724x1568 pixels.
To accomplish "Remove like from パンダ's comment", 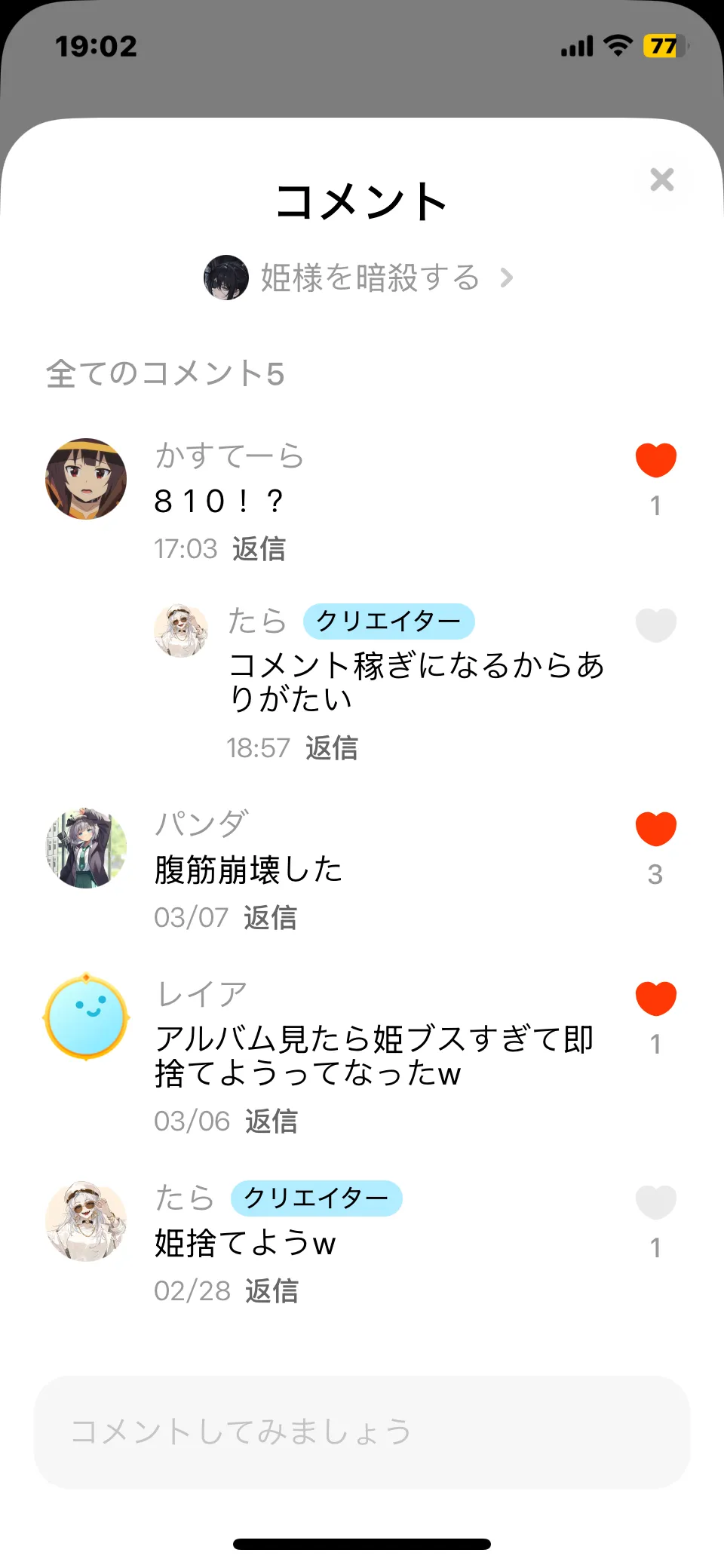I will (x=655, y=829).
